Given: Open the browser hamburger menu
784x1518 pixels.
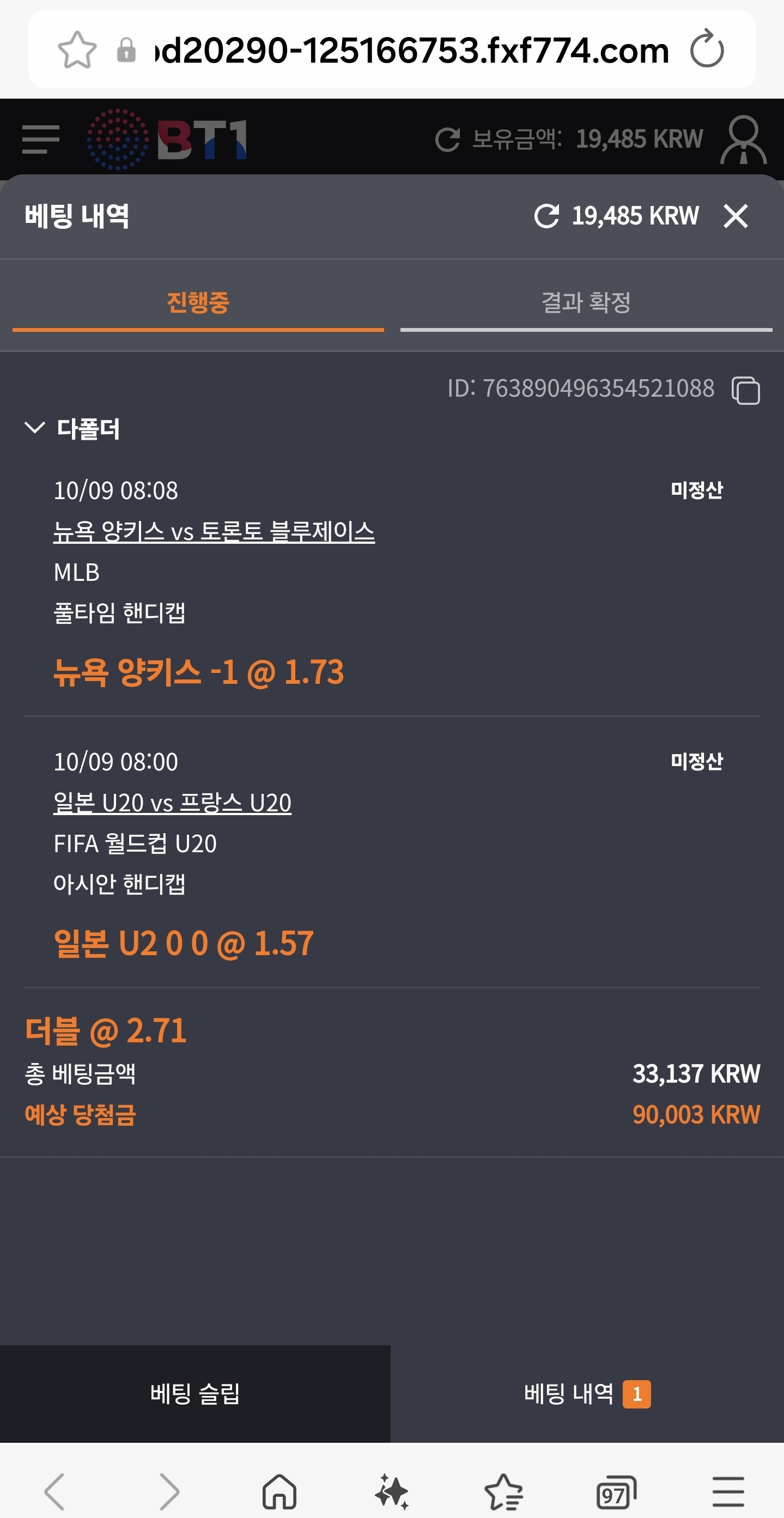Looking at the screenshot, I should pos(728,1491).
